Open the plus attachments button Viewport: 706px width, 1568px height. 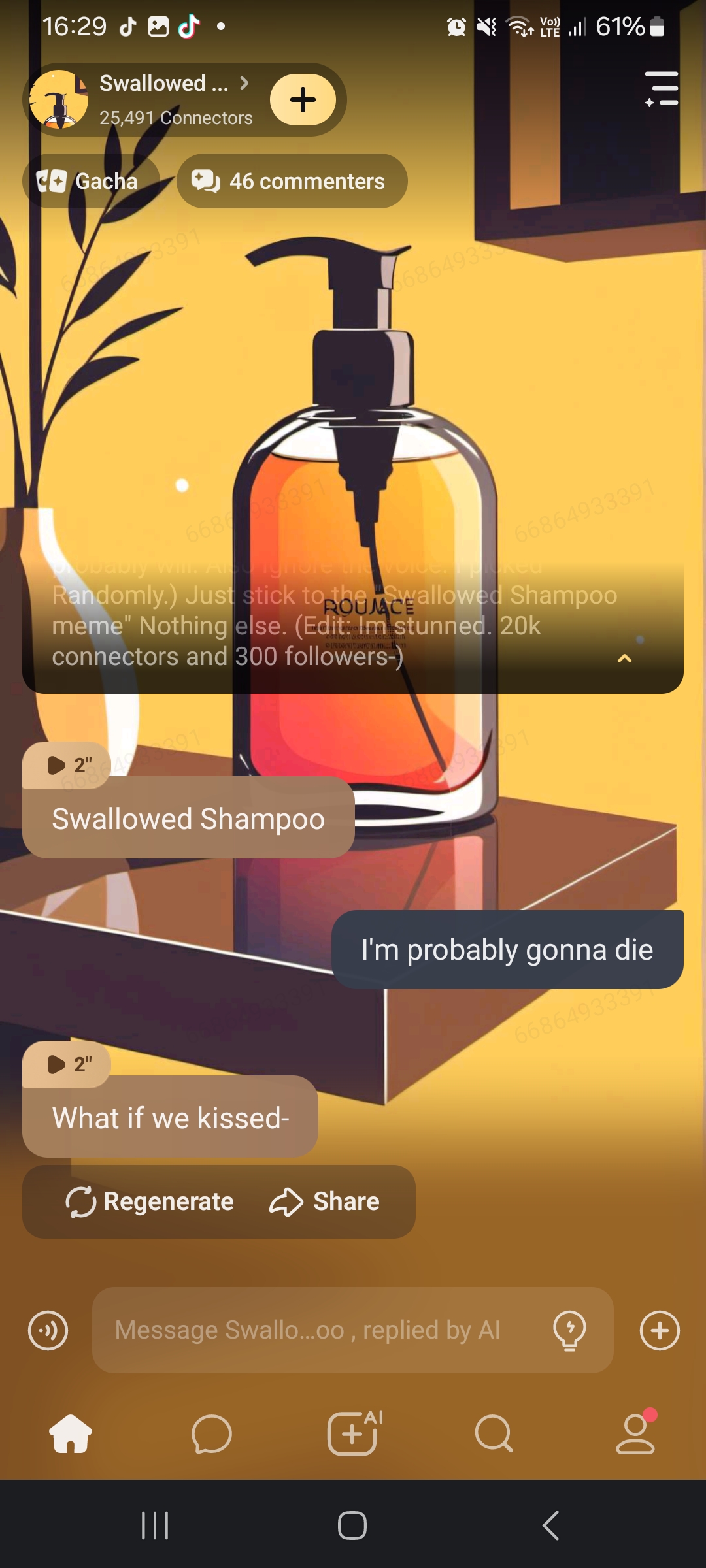(660, 1330)
